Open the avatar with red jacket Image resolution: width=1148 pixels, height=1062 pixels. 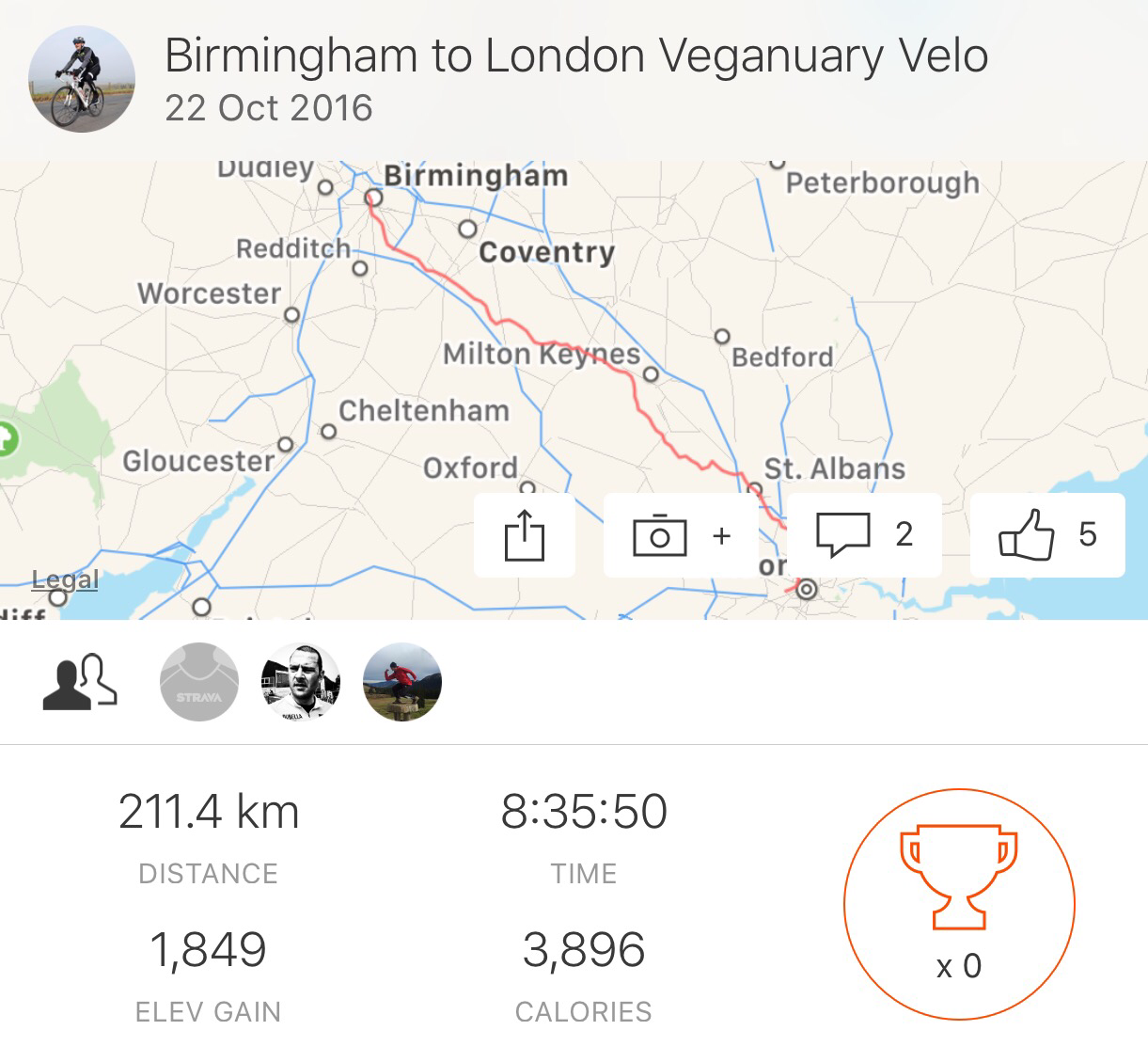point(402,682)
